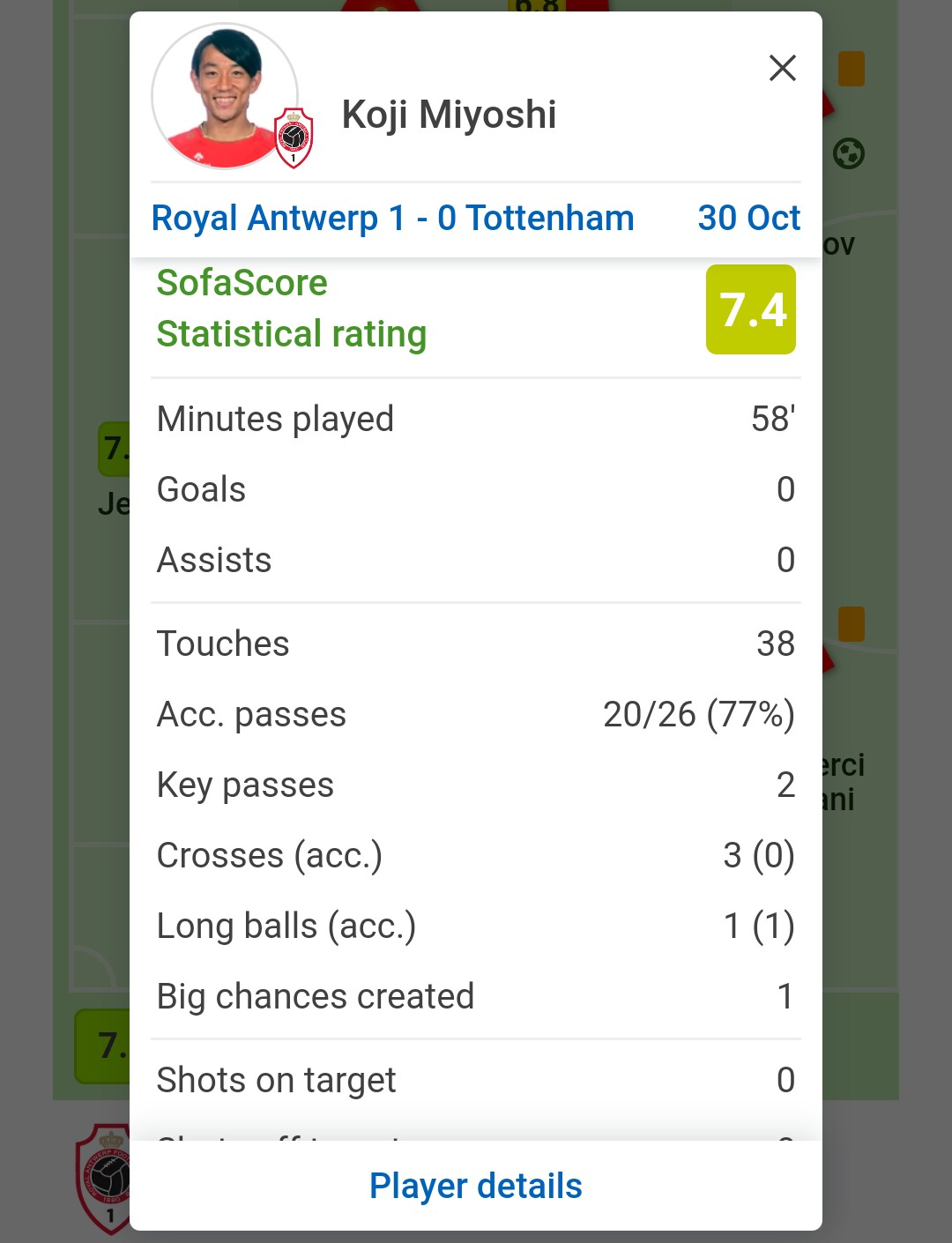Open the Royal Antwerp 1 - 0 Tottenham match

click(393, 218)
